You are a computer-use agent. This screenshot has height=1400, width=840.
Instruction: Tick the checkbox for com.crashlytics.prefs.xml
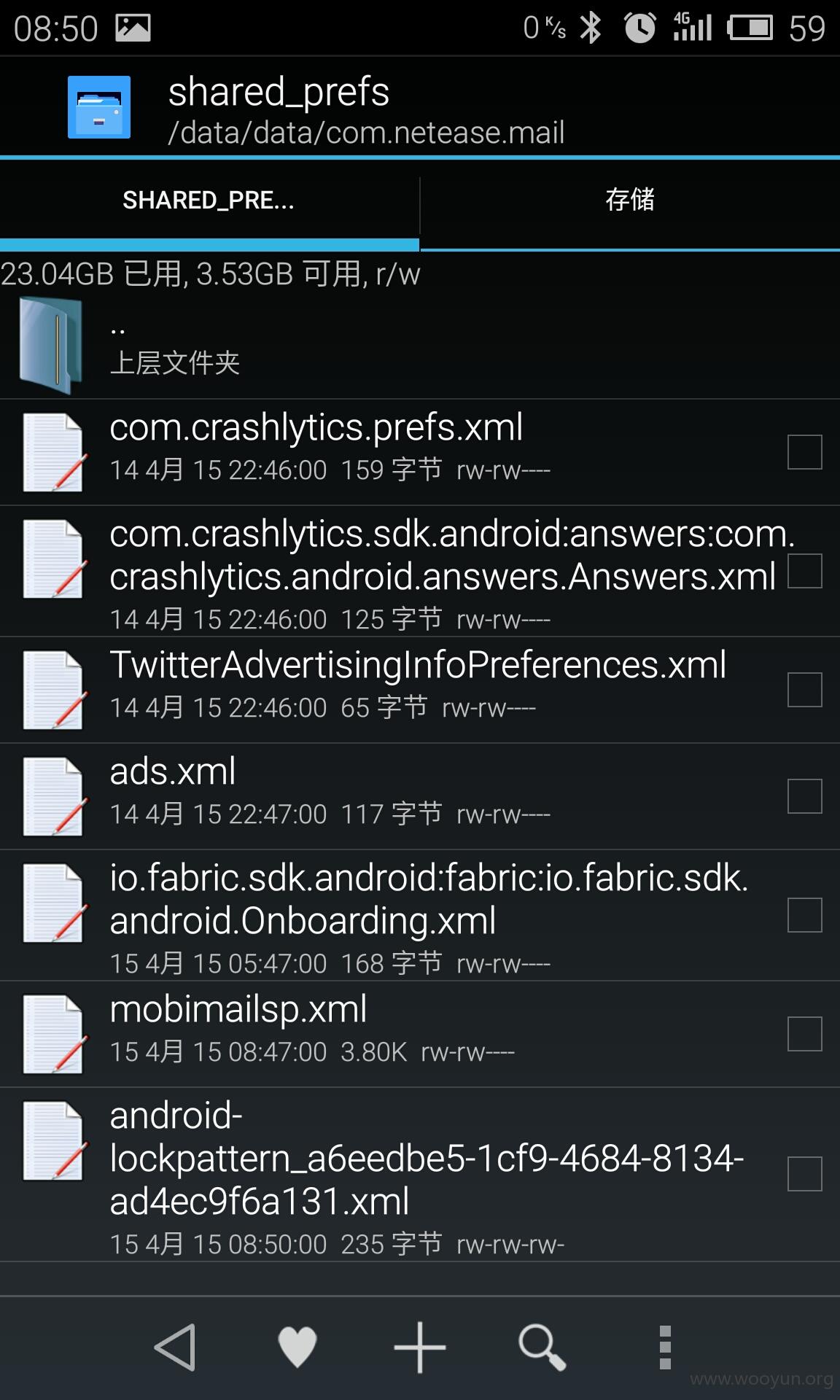tap(804, 452)
